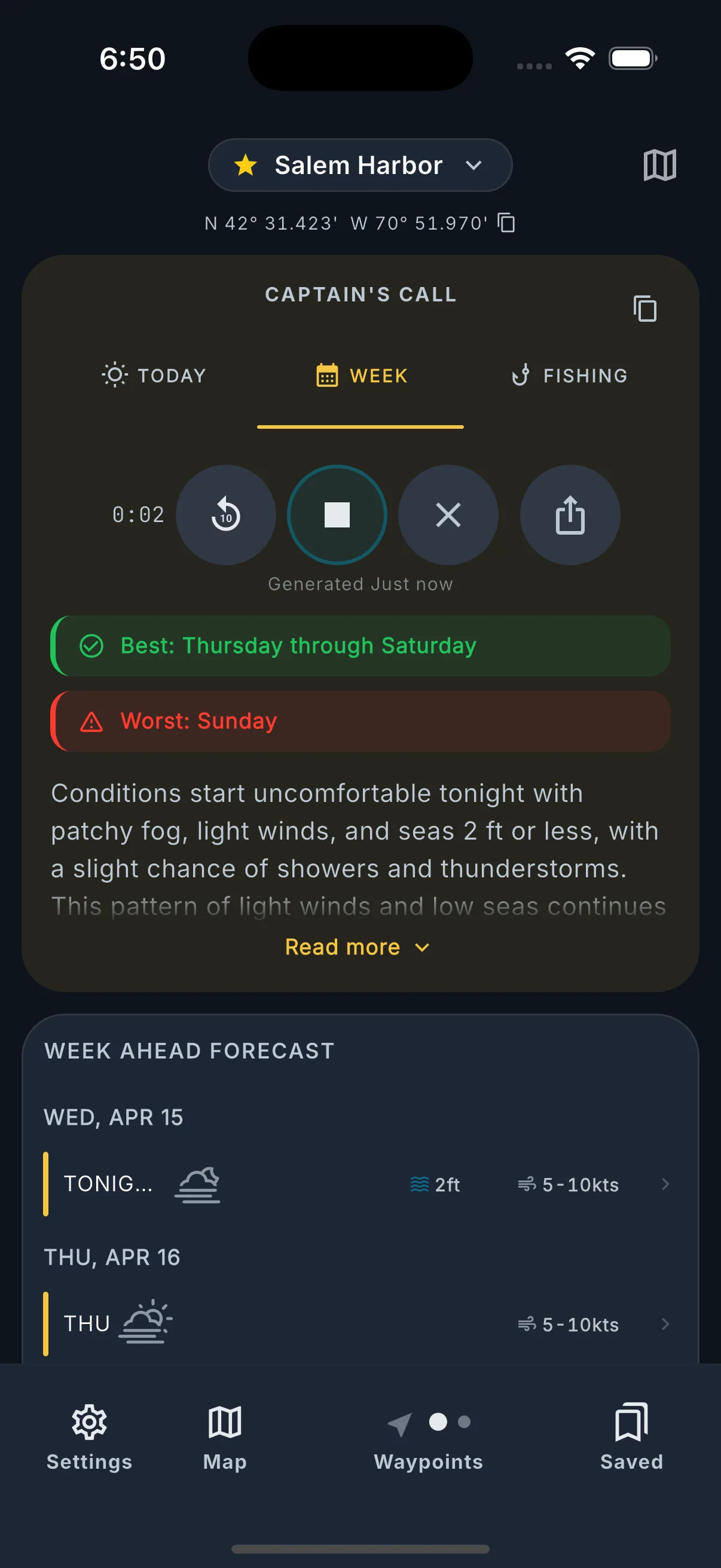
Task: Tap the Best: Thursday through Saturday banner
Action: 360,646
